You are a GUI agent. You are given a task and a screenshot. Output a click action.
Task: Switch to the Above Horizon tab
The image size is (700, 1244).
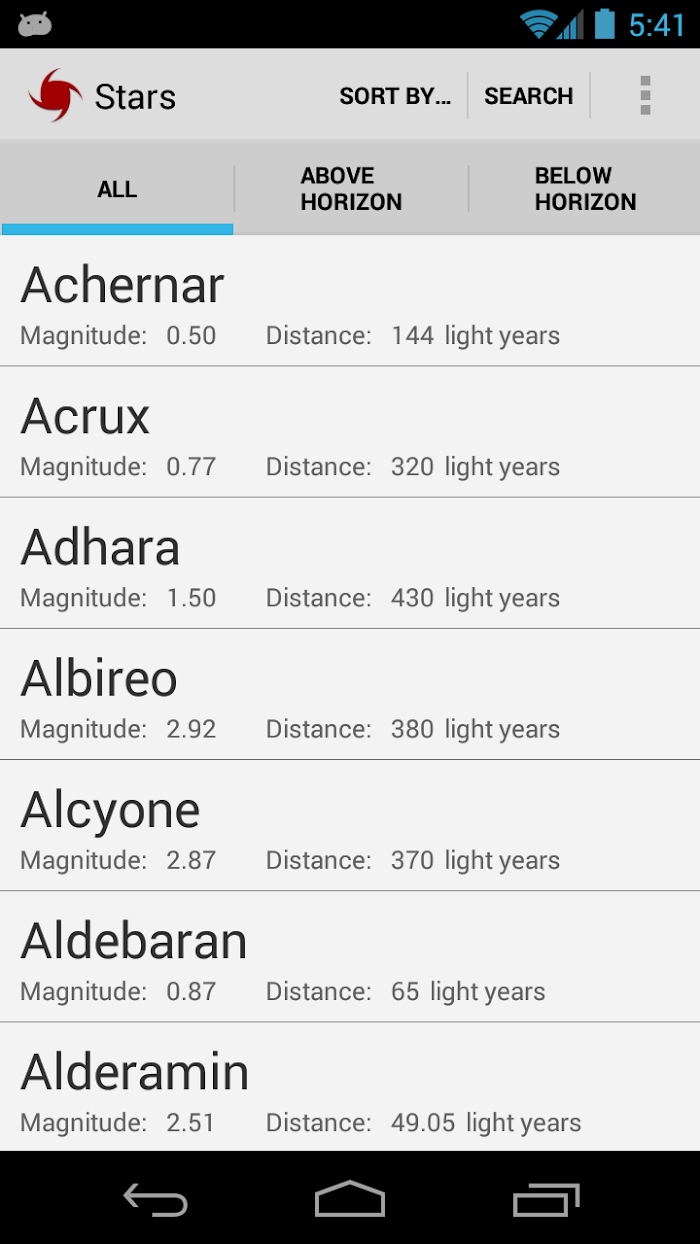351,189
